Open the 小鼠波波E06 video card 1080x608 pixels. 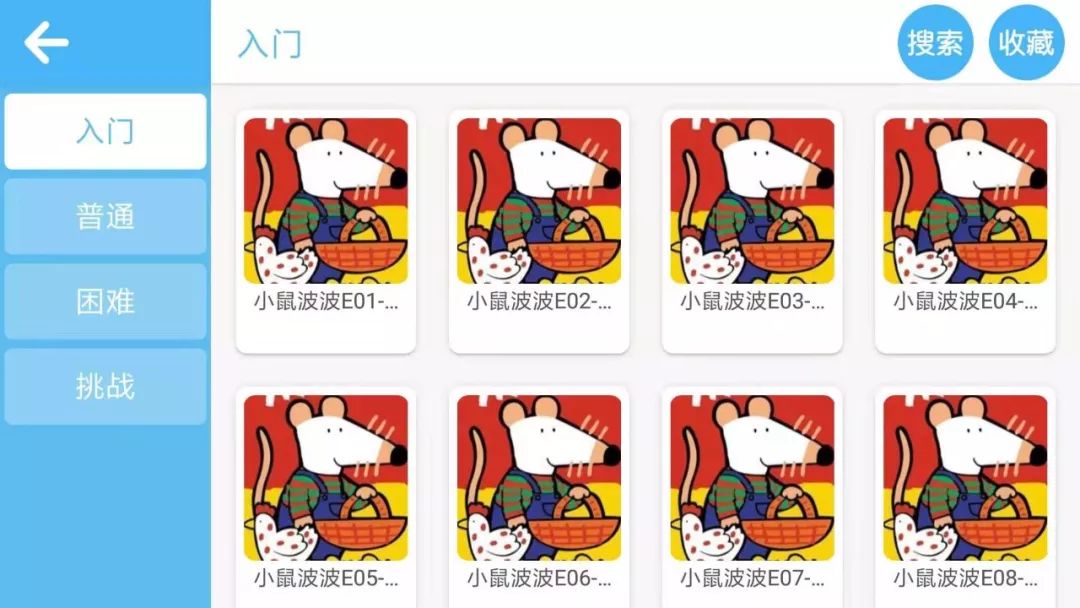click(x=539, y=495)
